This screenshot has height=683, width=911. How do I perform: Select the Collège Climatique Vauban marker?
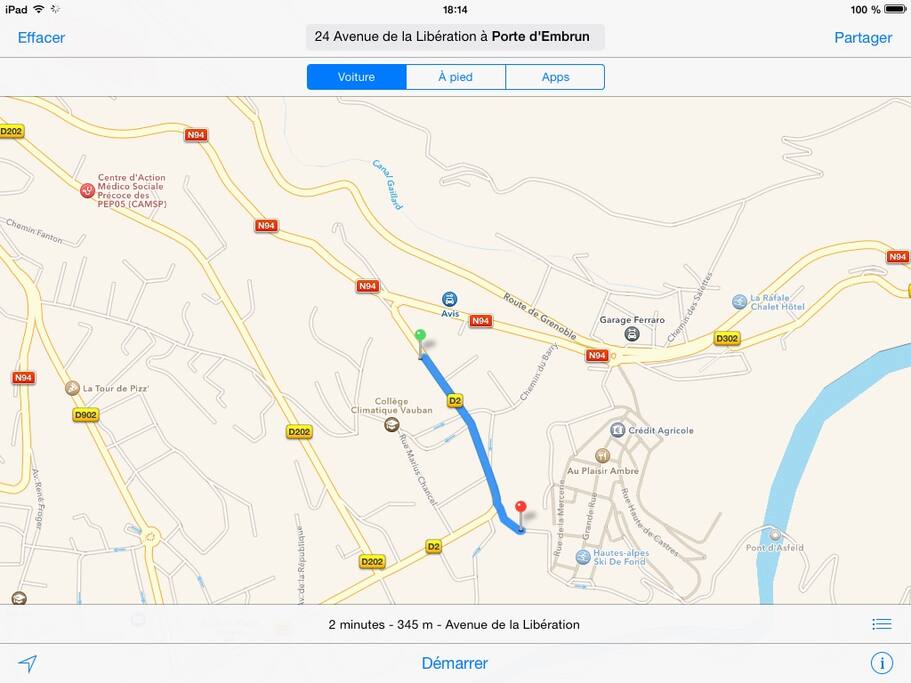(391, 425)
